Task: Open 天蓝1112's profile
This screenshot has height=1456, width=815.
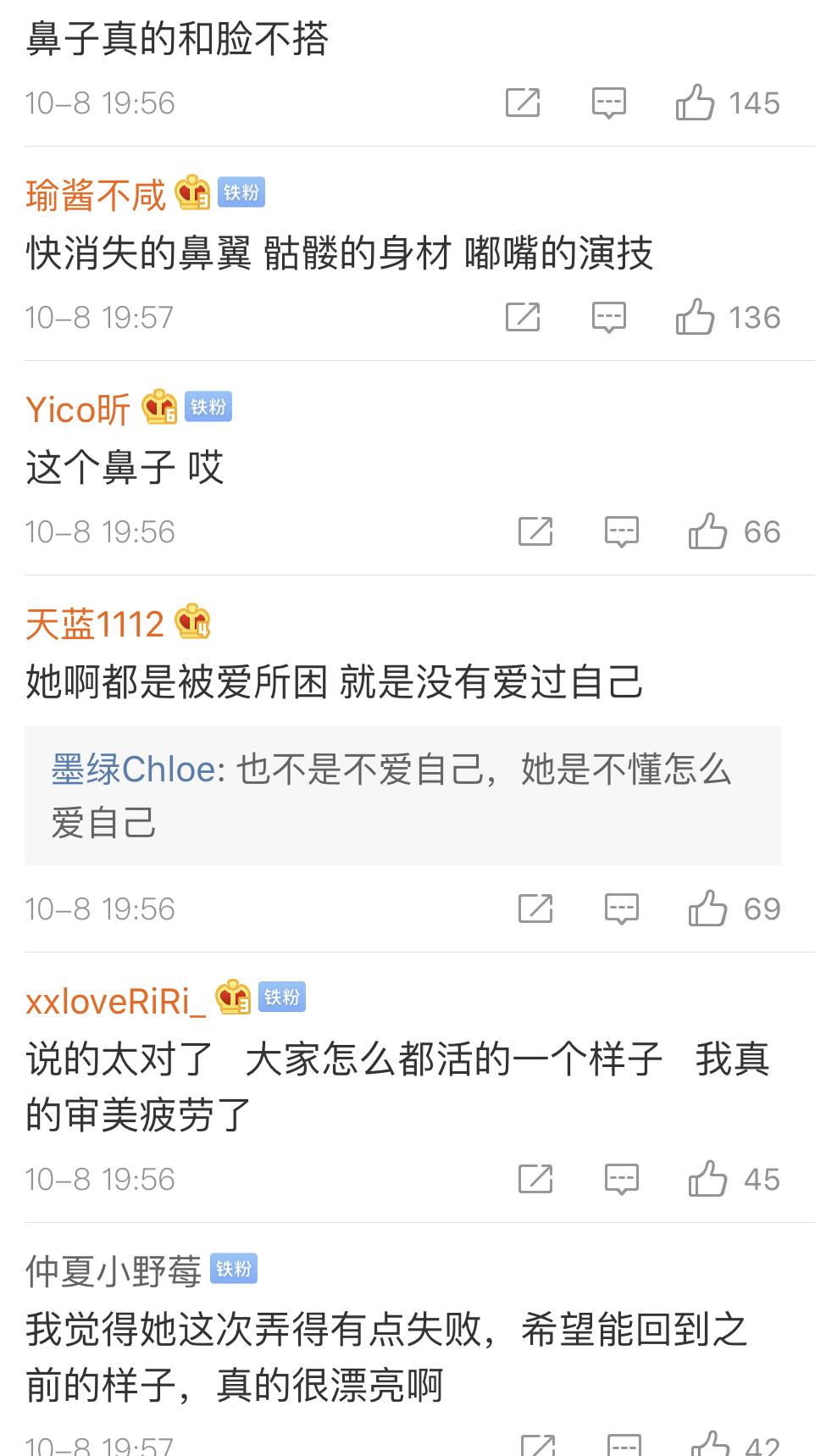Action: point(94,625)
